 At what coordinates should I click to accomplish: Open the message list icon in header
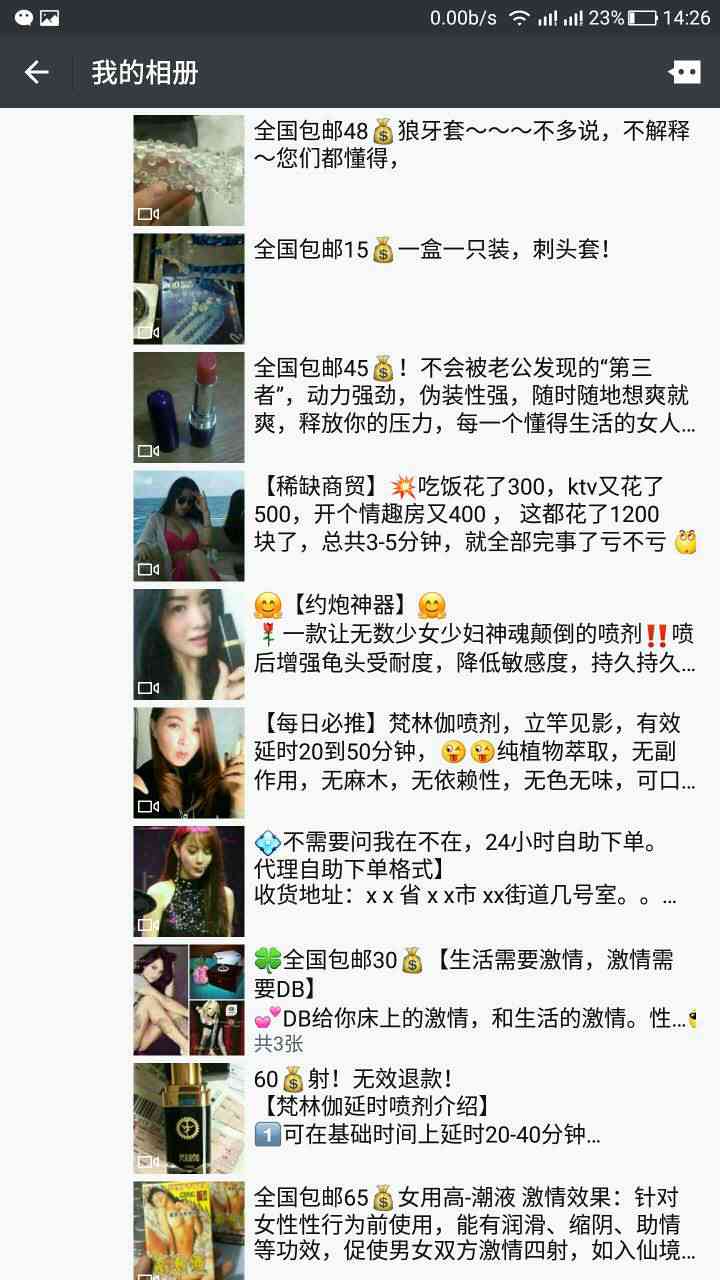click(684, 72)
